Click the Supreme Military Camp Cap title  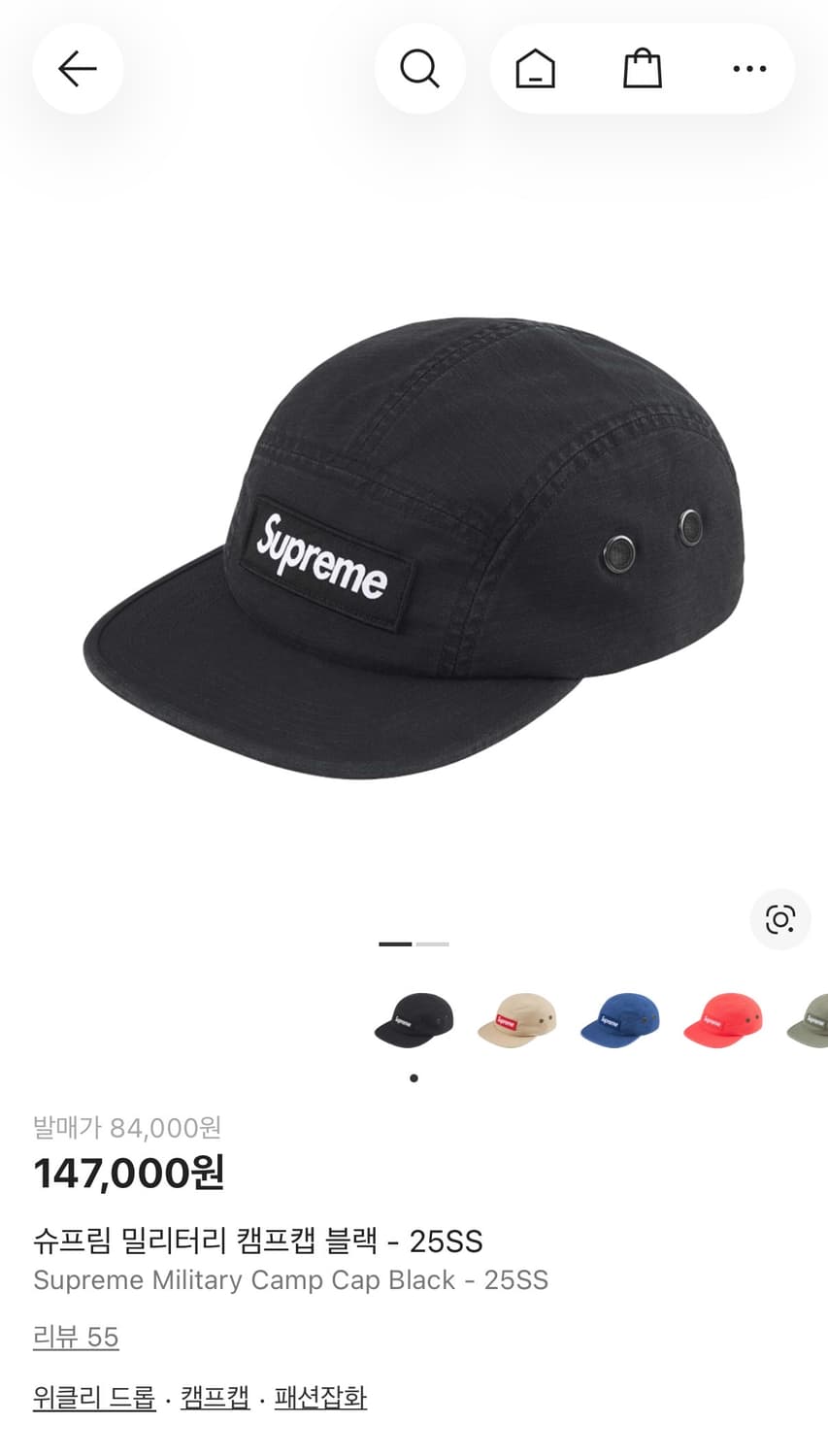click(x=291, y=1279)
